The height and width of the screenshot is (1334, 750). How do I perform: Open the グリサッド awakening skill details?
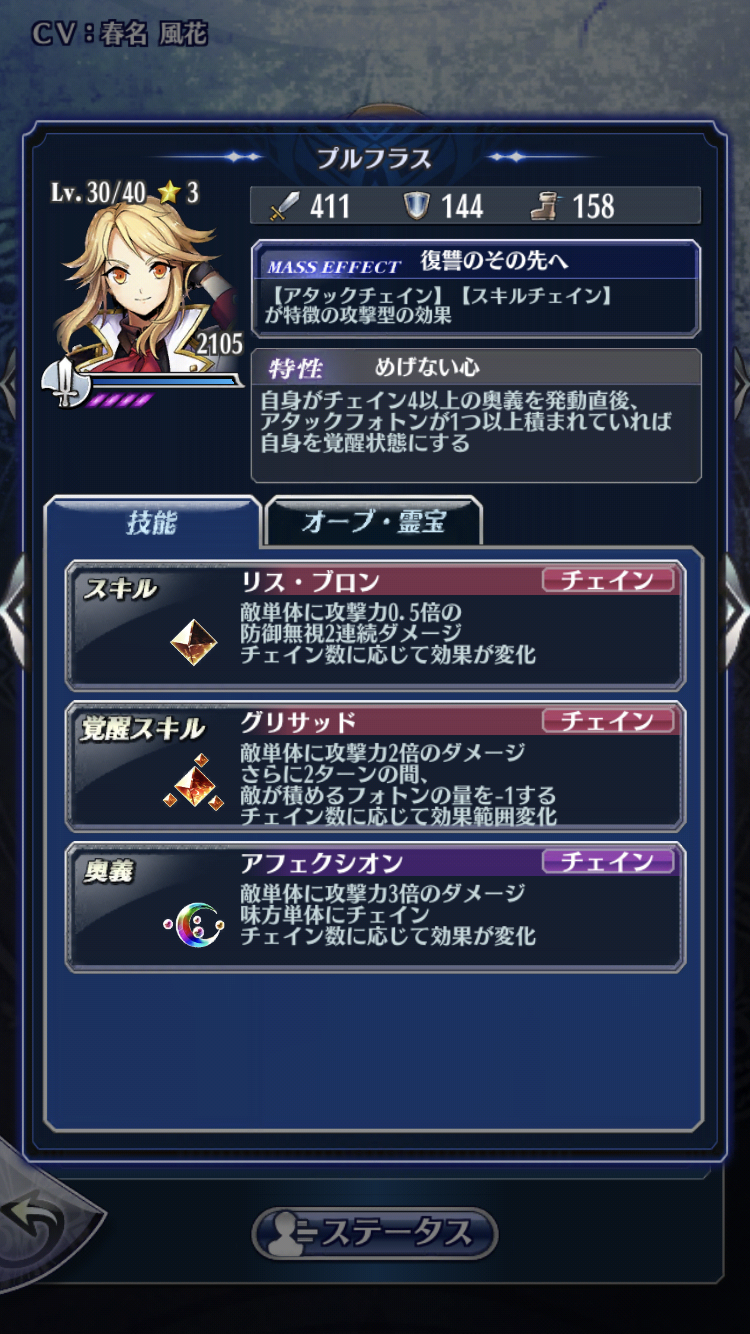click(375, 767)
